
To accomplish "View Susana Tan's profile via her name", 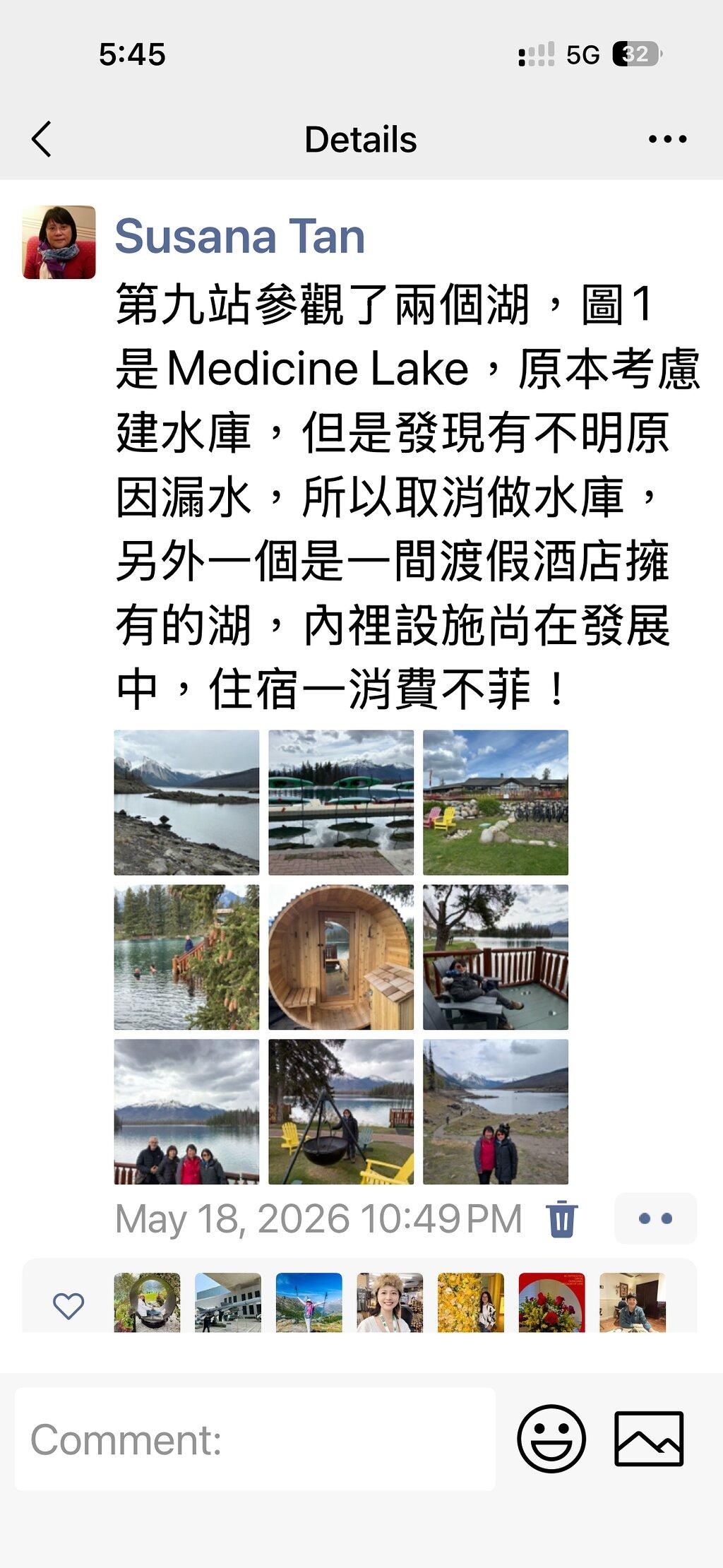I will pos(240,236).
